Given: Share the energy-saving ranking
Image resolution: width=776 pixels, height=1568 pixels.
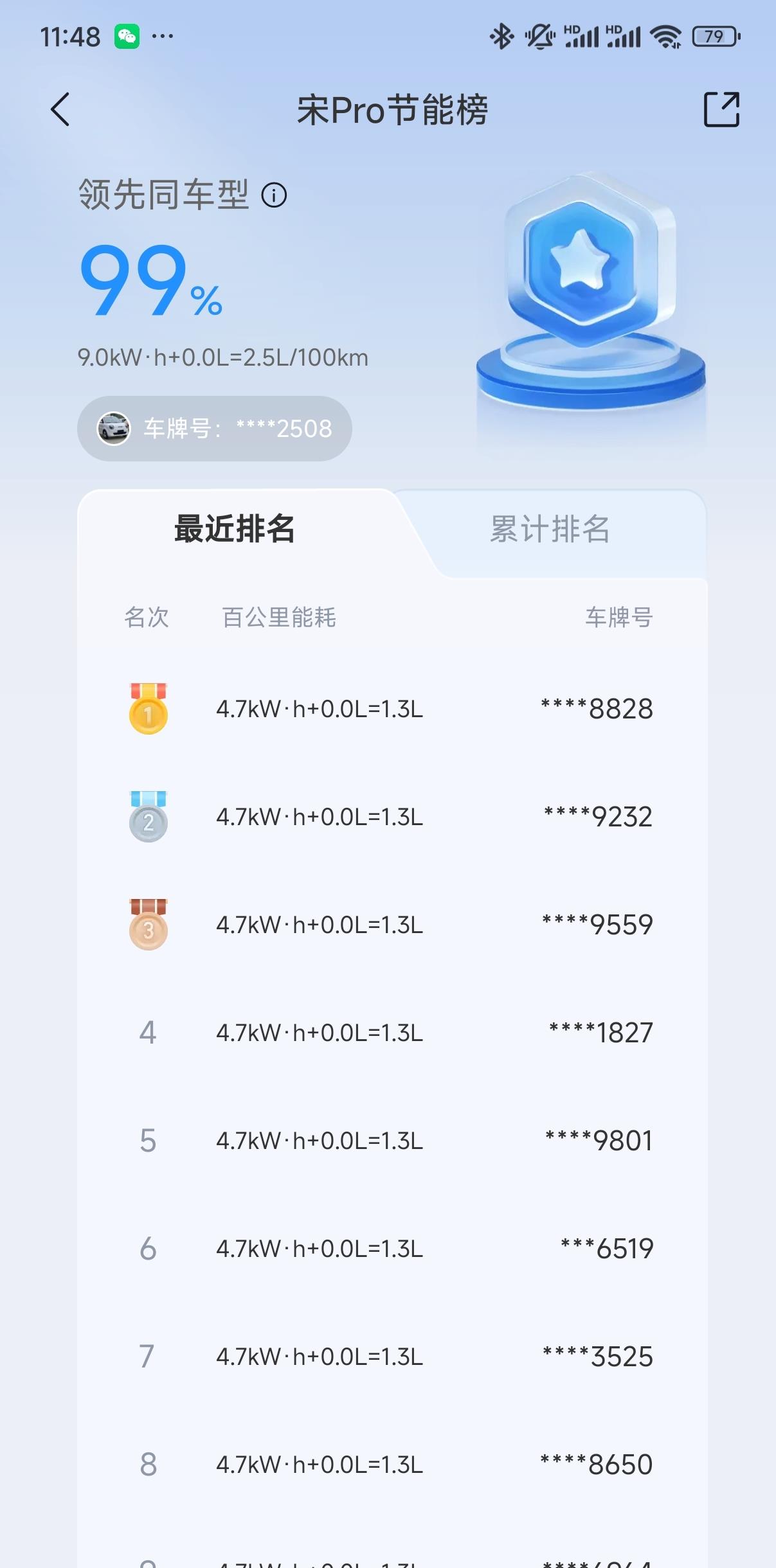Looking at the screenshot, I should point(721,109).
